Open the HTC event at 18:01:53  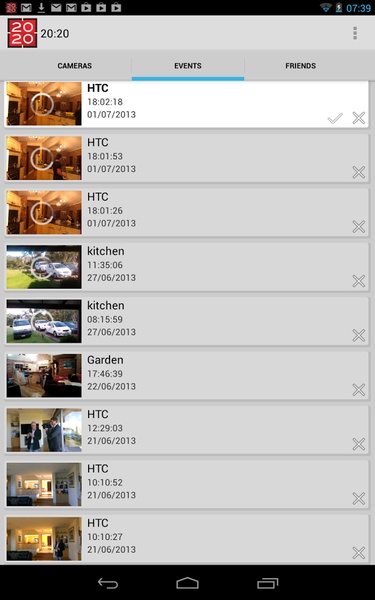click(x=187, y=158)
